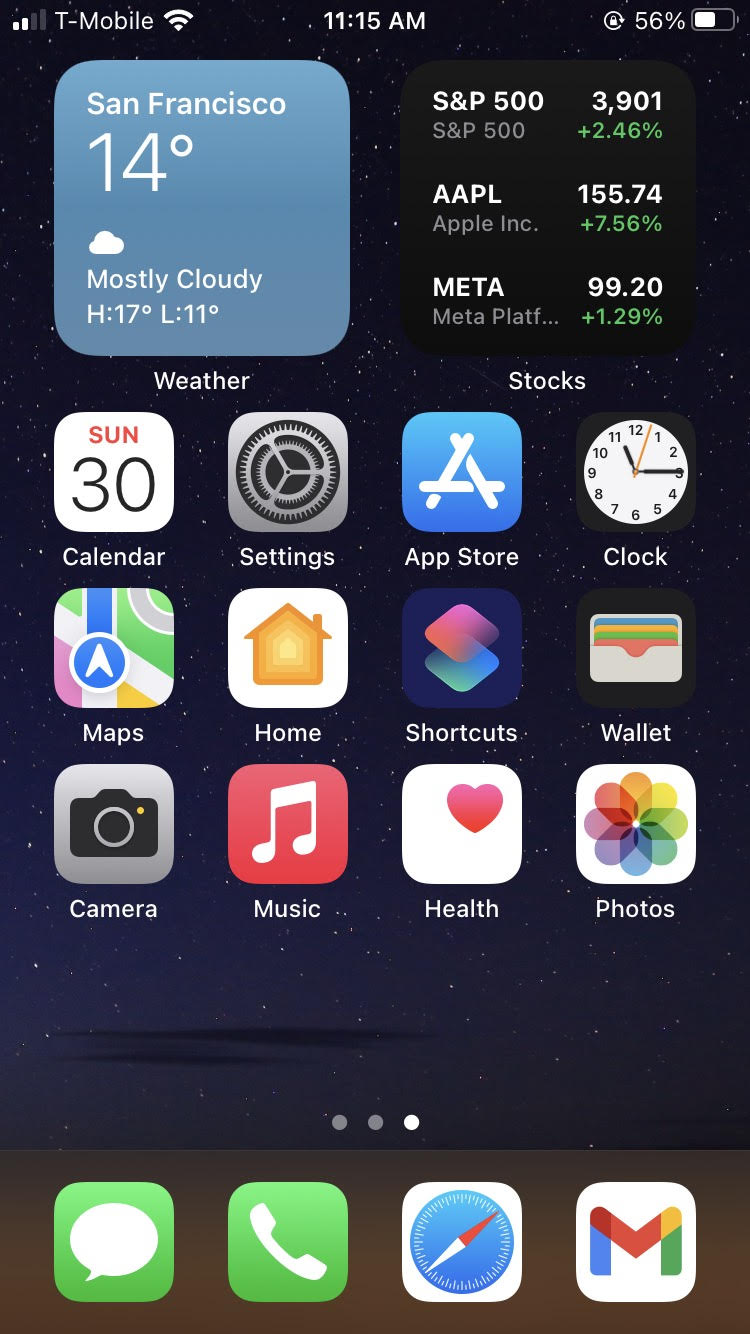Open Wallet

click(636, 648)
